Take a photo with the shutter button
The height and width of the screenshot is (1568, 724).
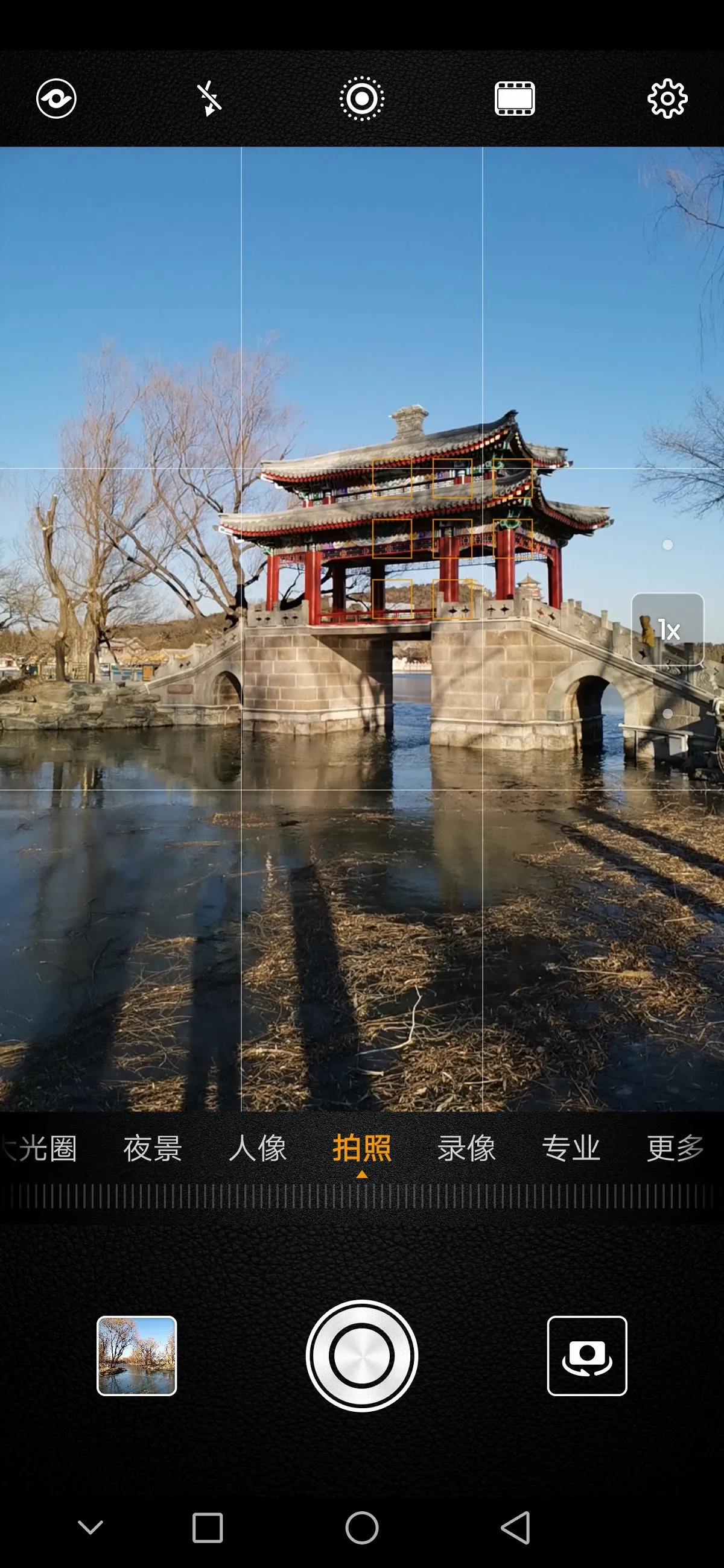pyautogui.click(x=361, y=1355)
